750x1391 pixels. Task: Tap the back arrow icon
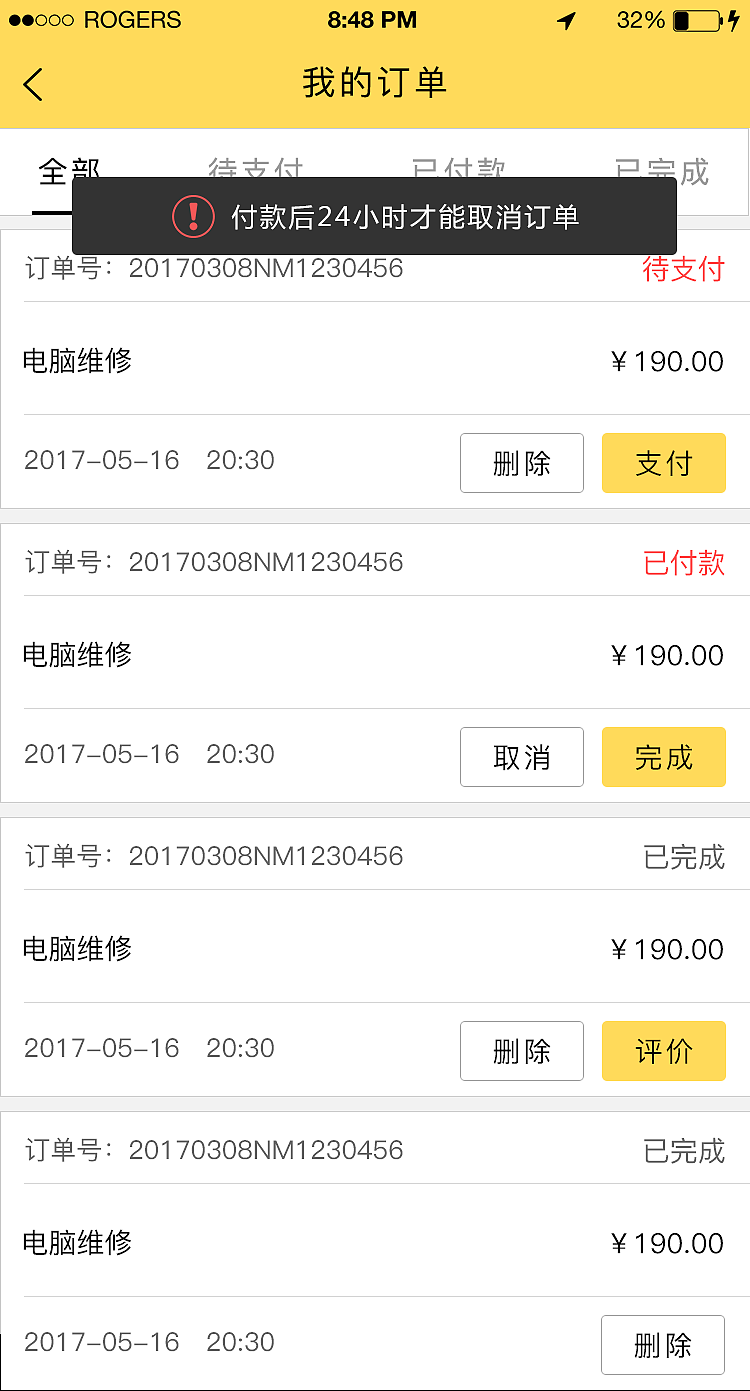click(32, 85)
